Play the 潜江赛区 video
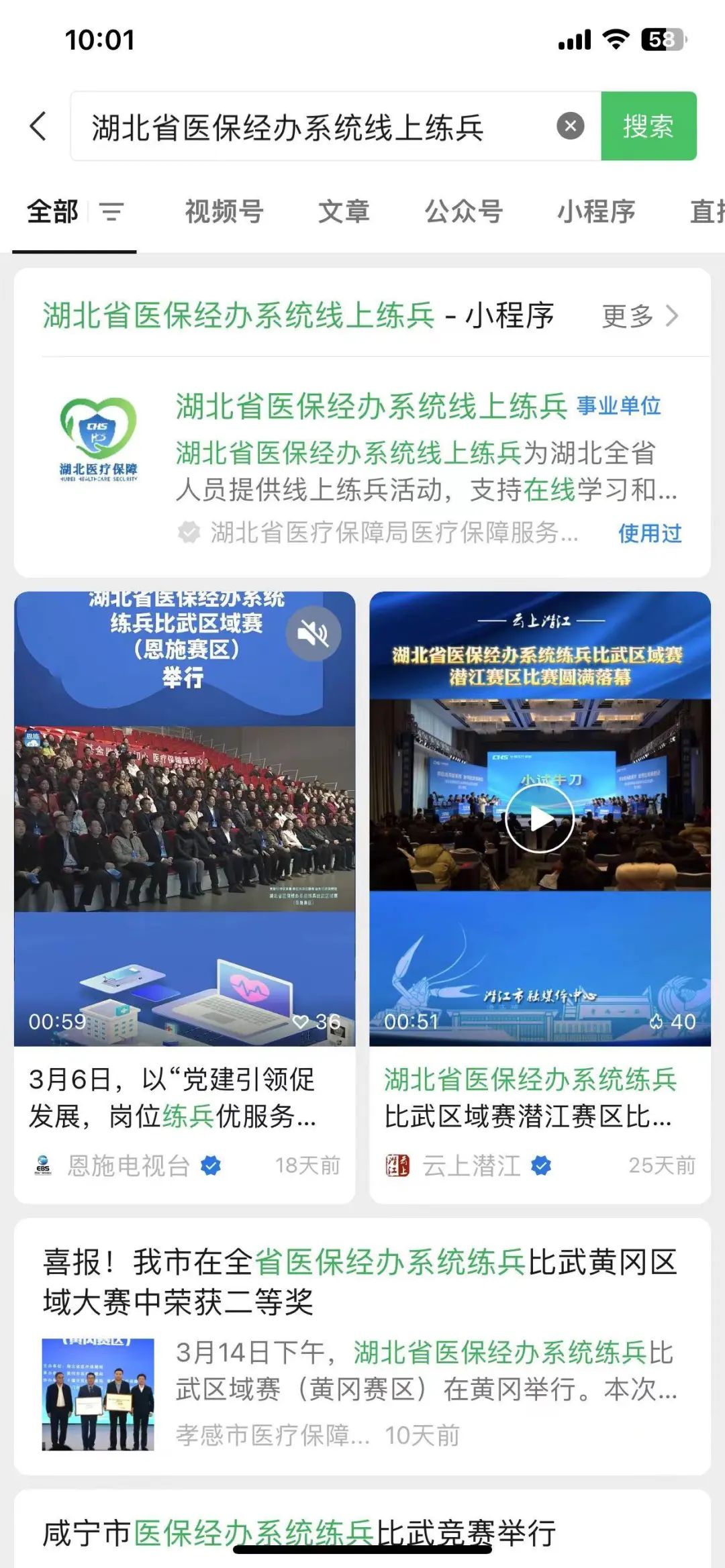 [540, 819]
